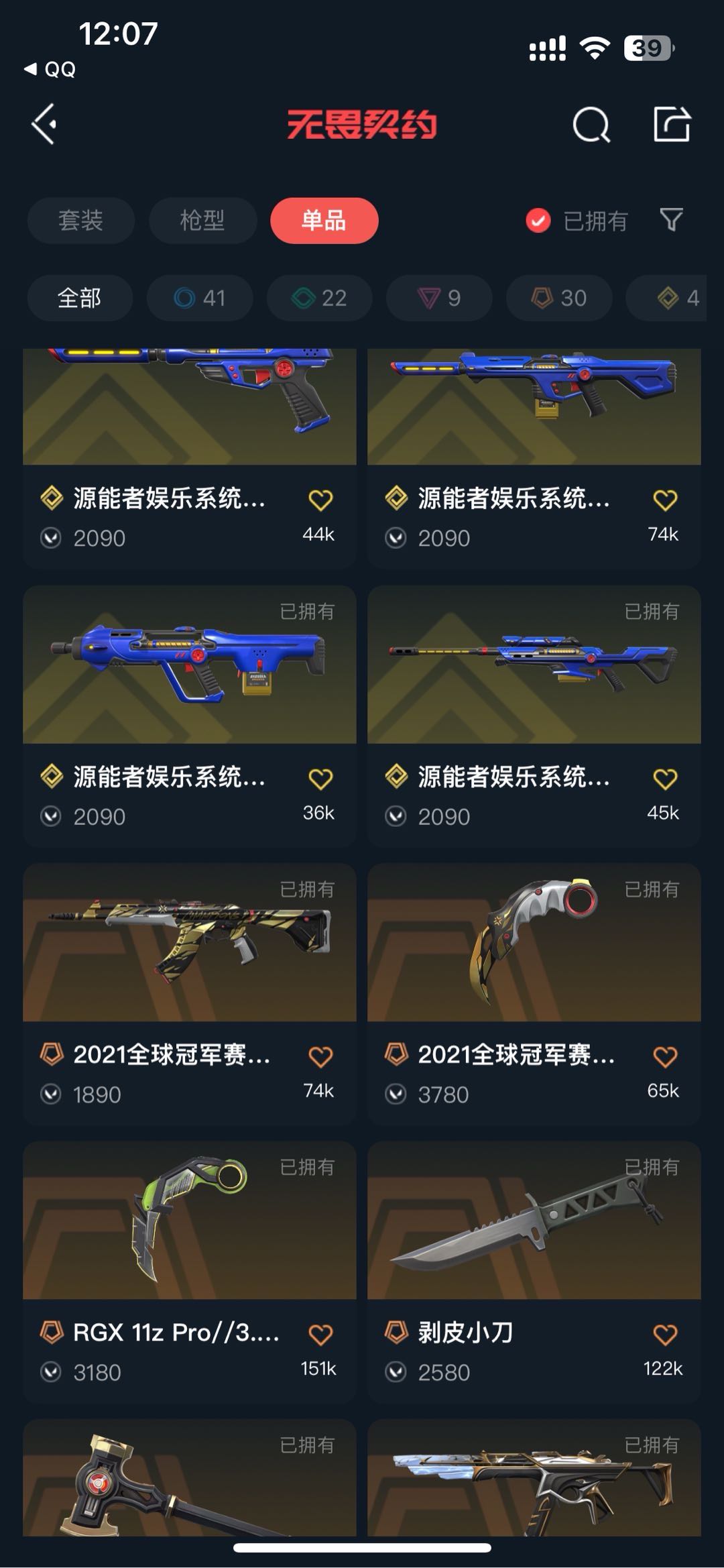Viewport: 724px width, 1568px height.
Task: Like the 剥皮小刀 item with heart icon
Action: [664, 1335]
